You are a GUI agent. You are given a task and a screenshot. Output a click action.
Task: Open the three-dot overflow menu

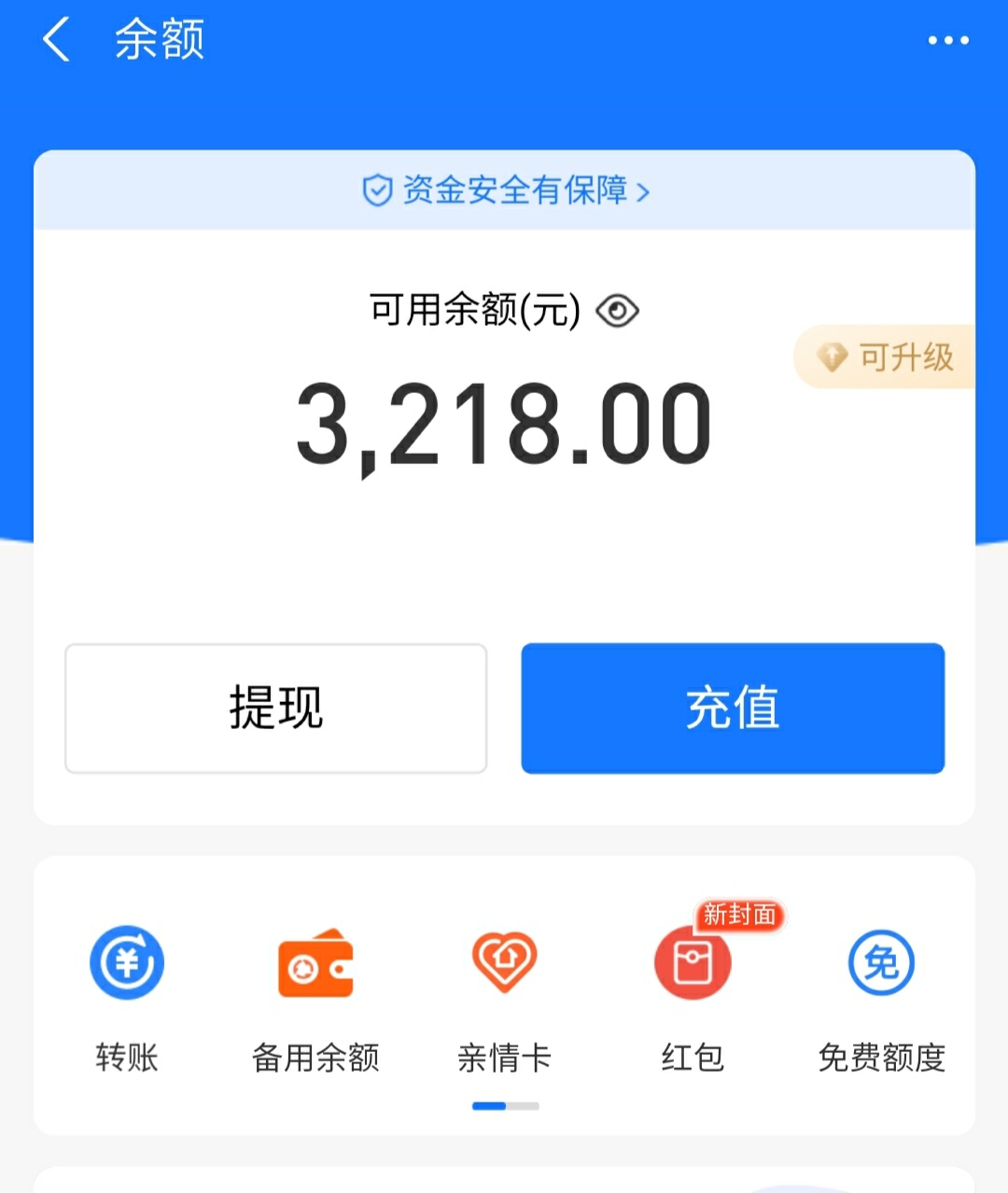click(x=947, y=41)
